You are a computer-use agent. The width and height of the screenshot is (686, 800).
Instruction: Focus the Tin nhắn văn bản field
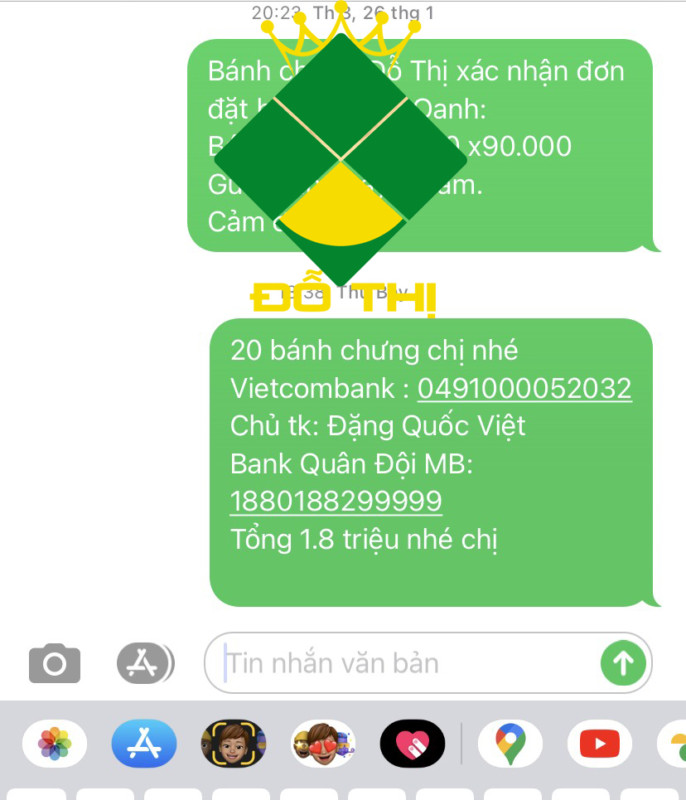coord(400,662)
